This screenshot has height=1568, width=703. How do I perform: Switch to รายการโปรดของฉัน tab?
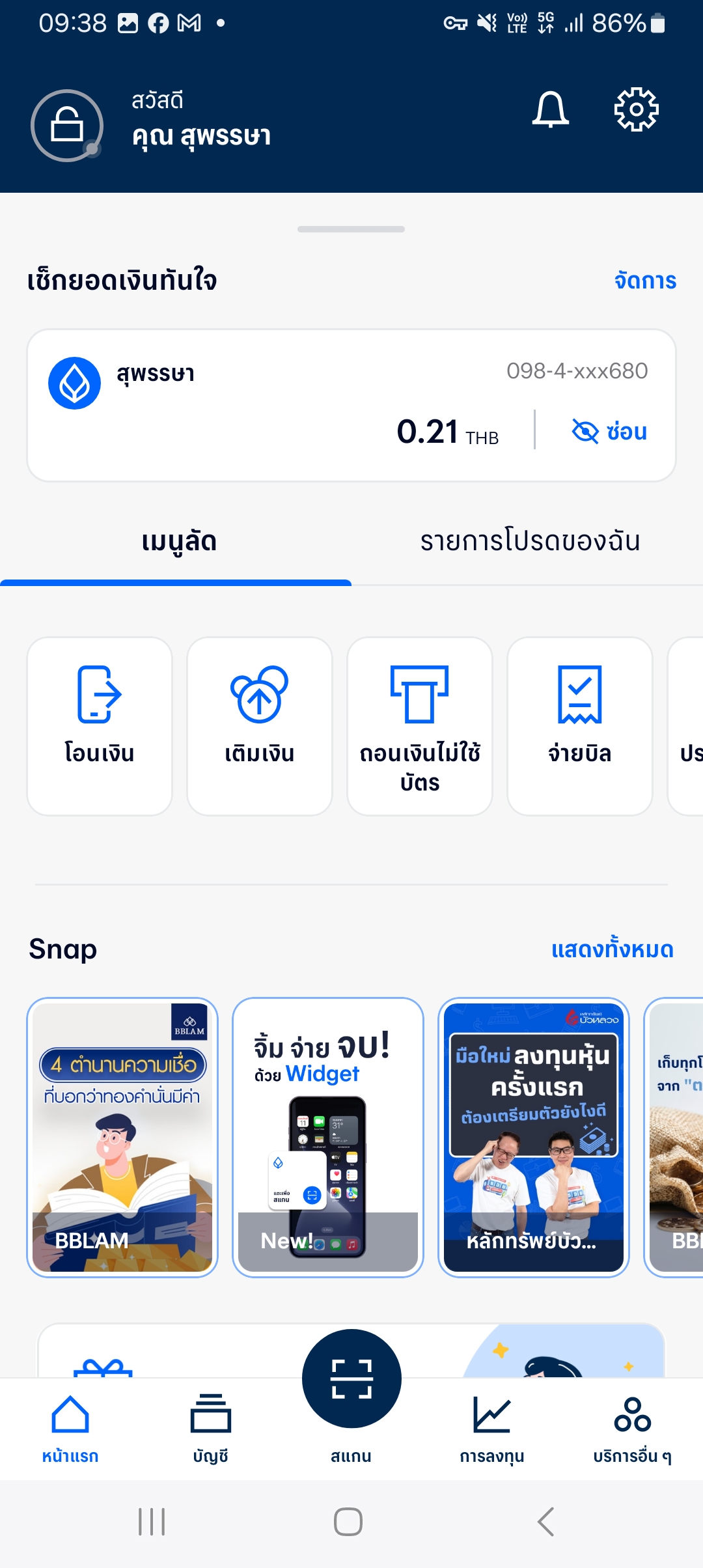529,542
